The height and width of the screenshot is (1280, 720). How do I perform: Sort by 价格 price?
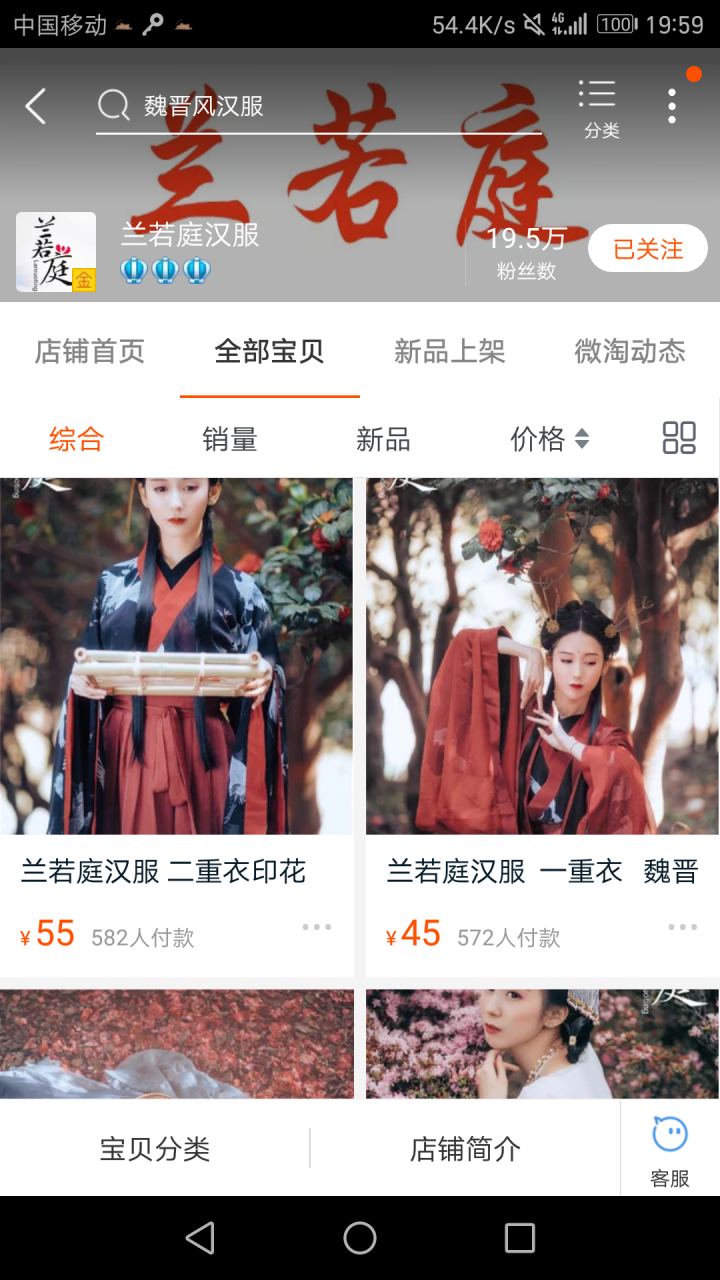[549, 439]
